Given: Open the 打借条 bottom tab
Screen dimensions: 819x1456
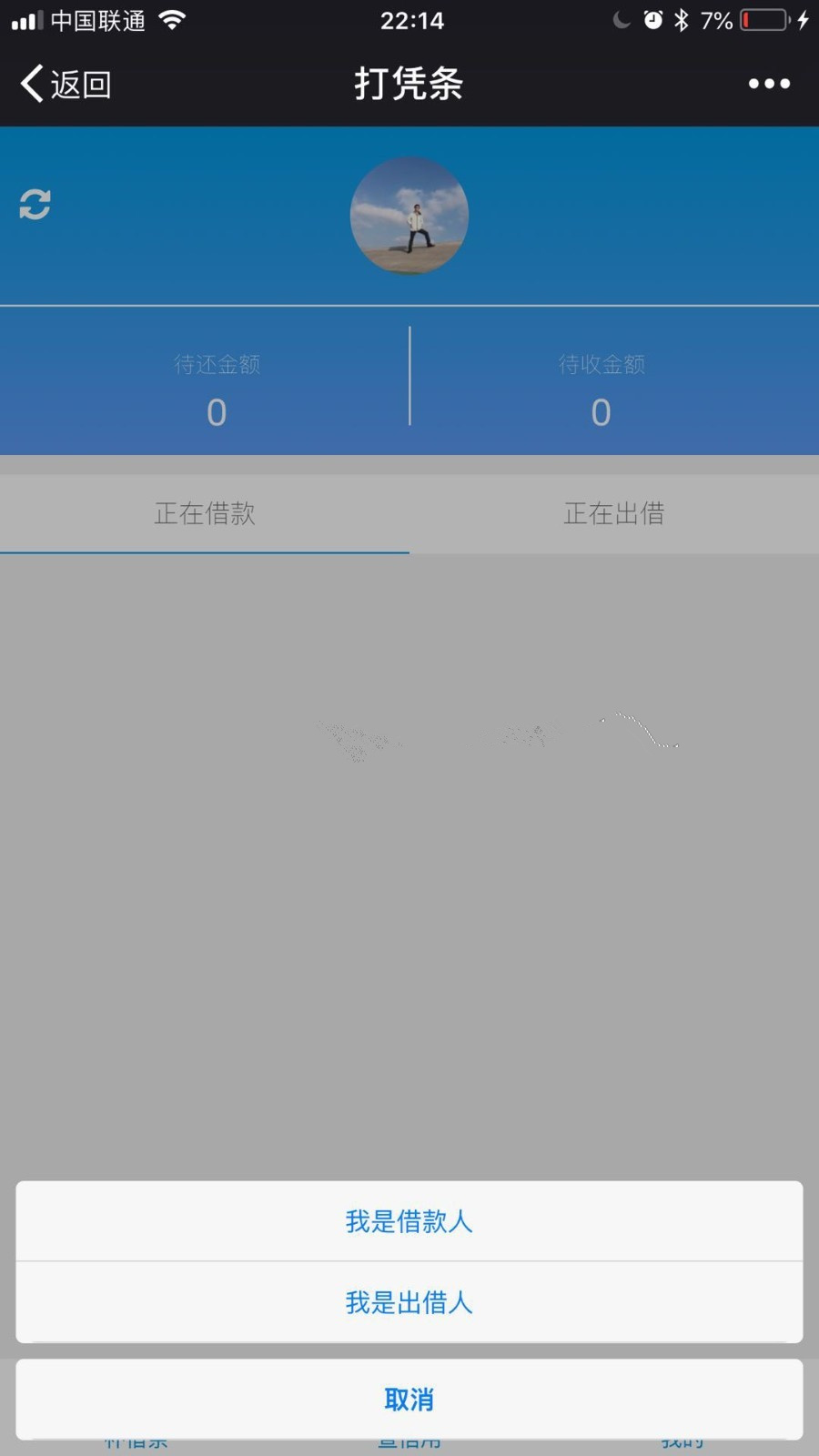Looking at the screenshot, I should (135, 1441).
